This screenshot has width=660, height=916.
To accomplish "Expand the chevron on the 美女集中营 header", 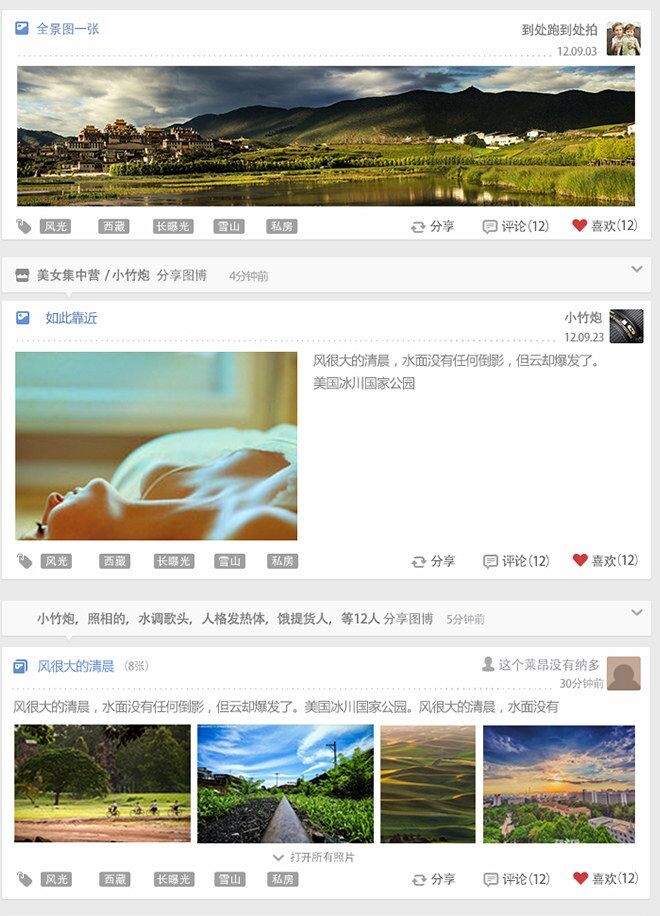I will point(637,269).
